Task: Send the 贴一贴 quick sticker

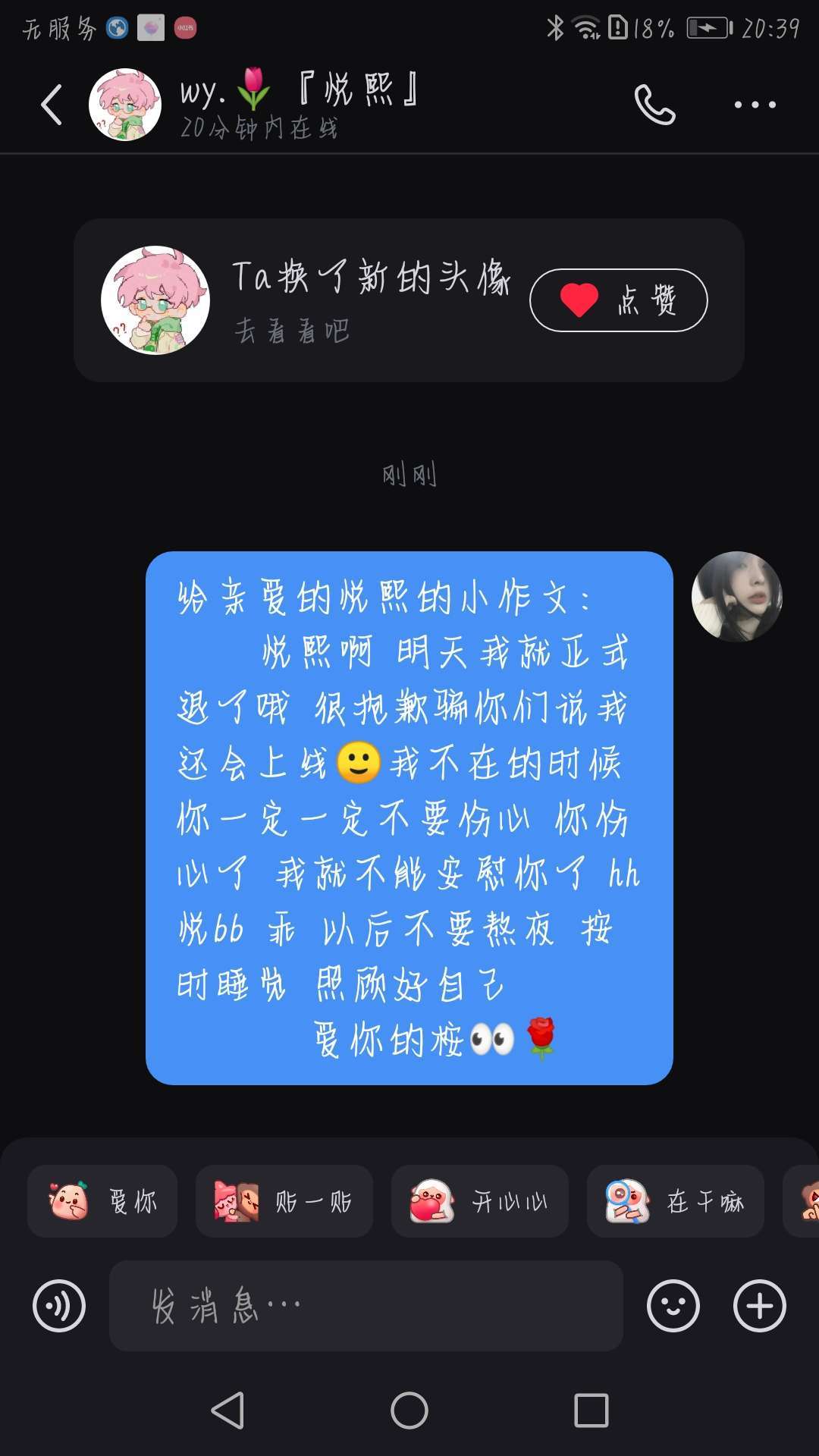Action: [x=284, y=1201]
